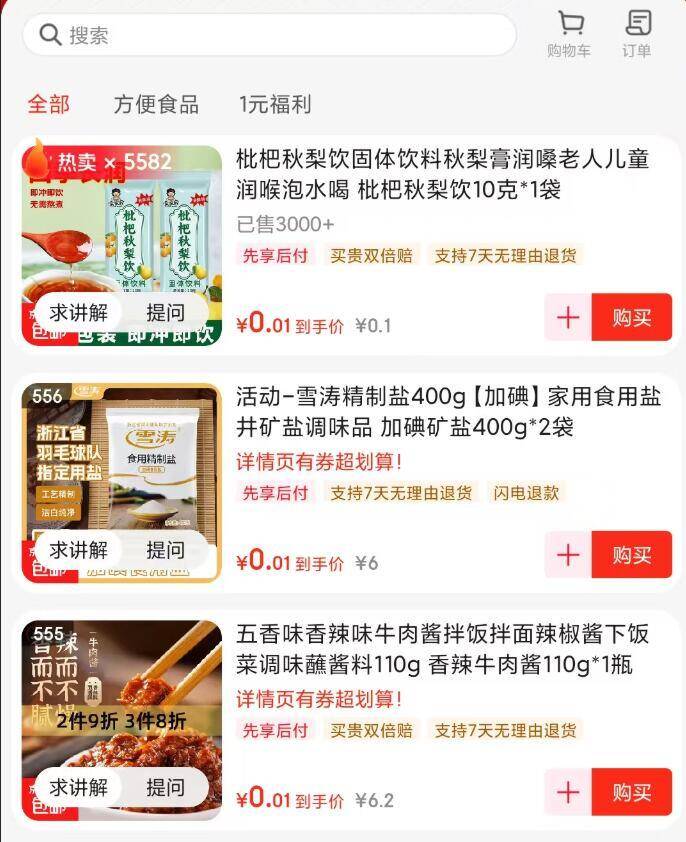This screenshot has width=686, height=842.
Task: Open the 购物车 shopping cart
Action: point(569,34)
